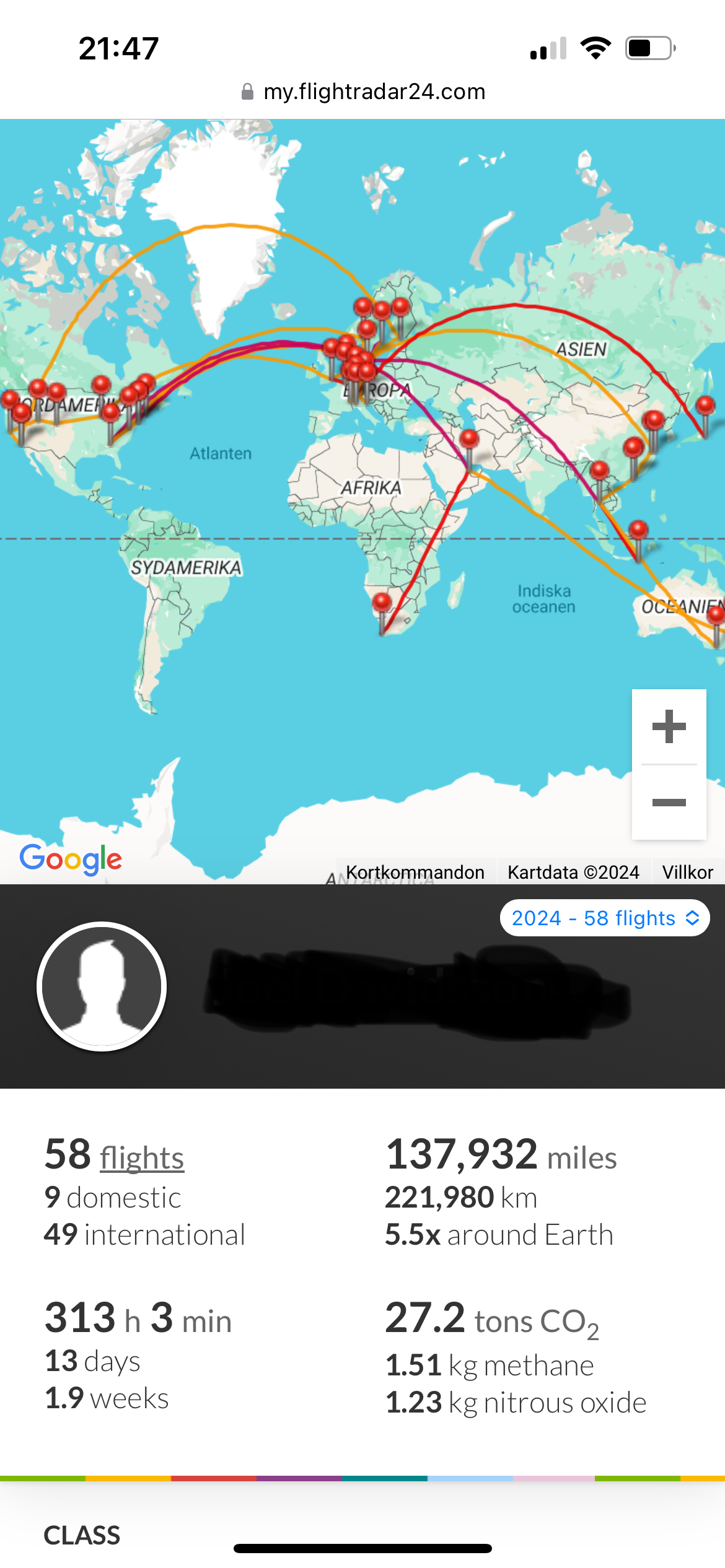Tap the profile avatar picture
Image resolution: width=725 pixels, height=1568 pixels.
102,987
